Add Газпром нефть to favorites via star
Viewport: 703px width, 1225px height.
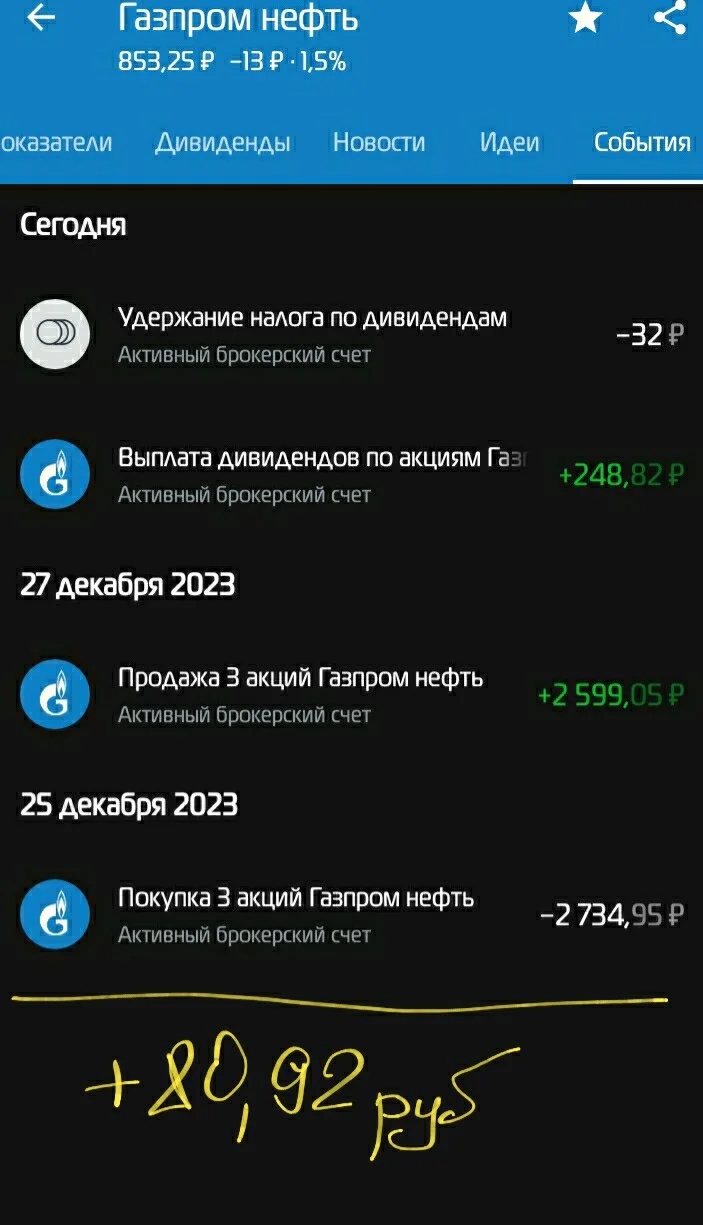tap(585, 17)
